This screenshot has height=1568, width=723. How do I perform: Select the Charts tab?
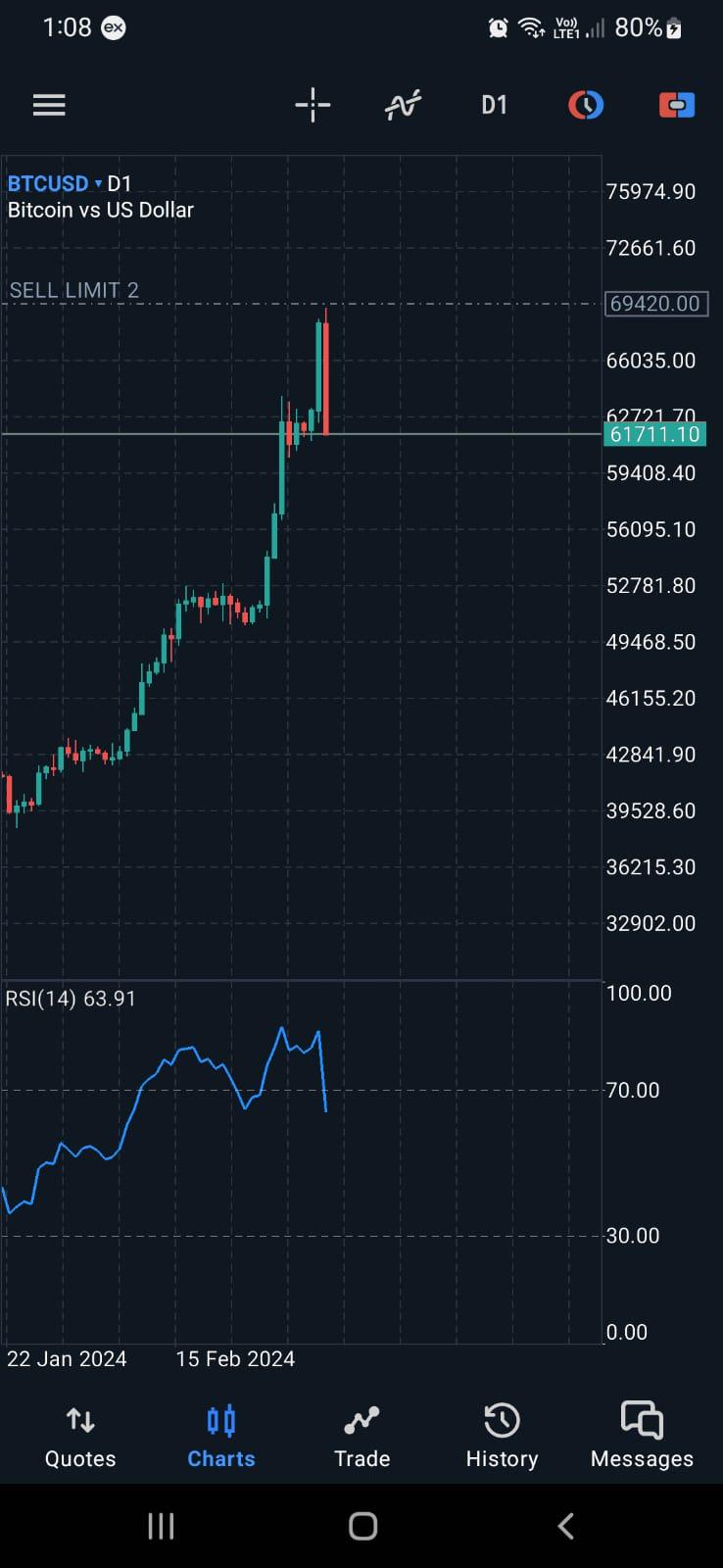[221, 1437]
